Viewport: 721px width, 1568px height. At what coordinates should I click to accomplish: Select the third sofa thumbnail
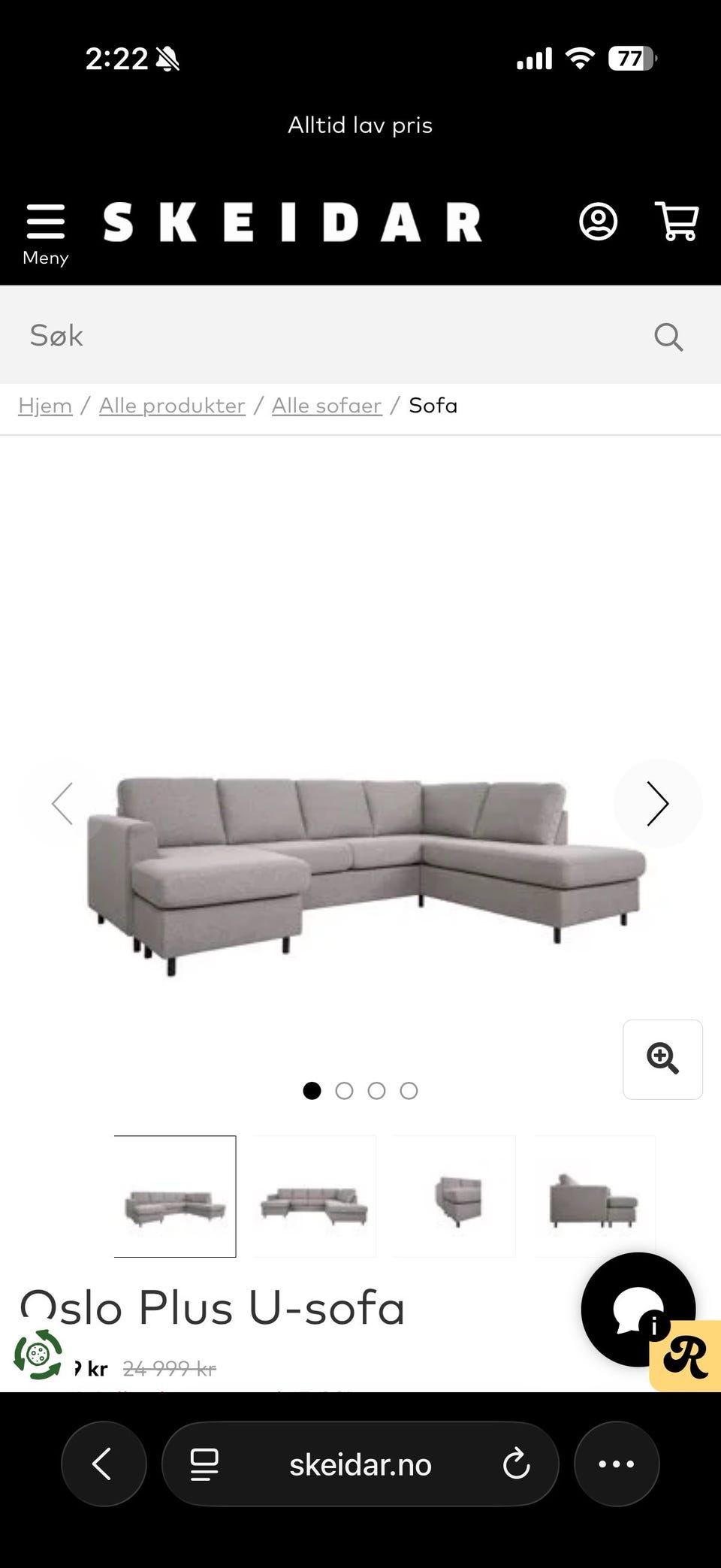pyautogui.click(x=454, y=1196)
